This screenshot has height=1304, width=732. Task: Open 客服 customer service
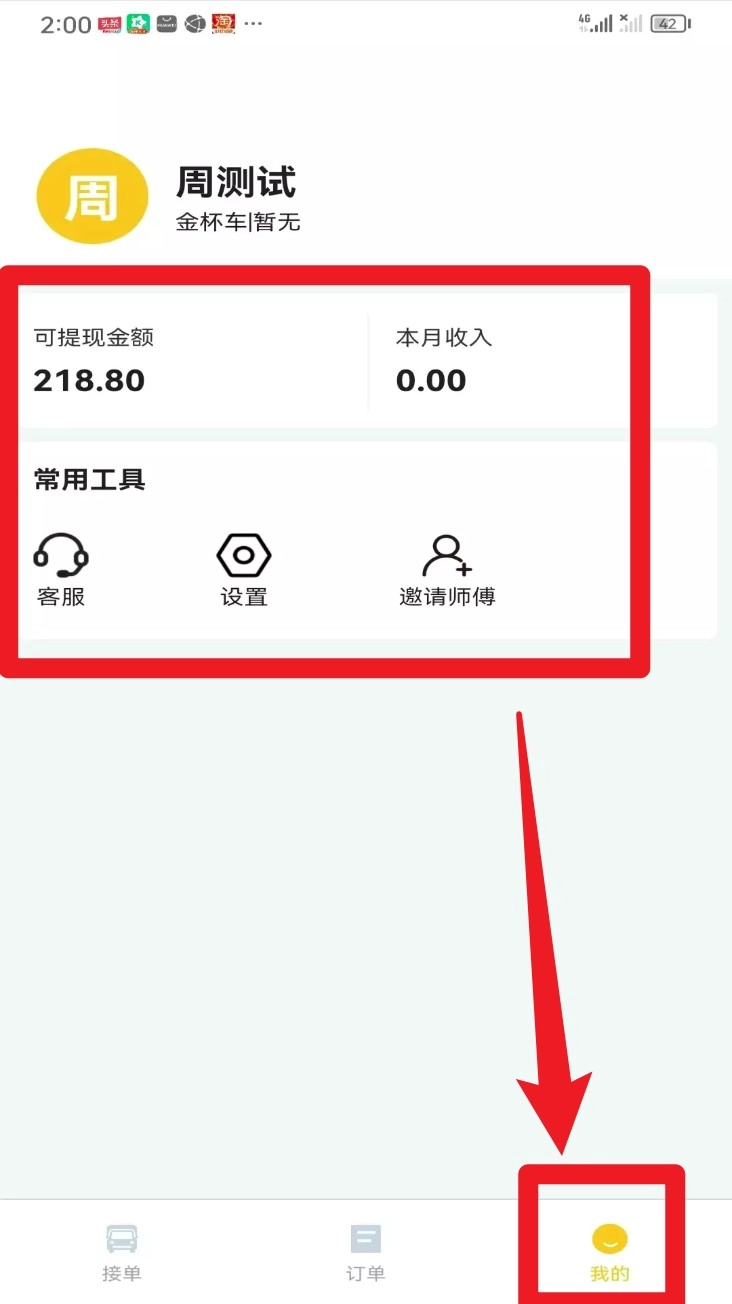click(61, 569)
